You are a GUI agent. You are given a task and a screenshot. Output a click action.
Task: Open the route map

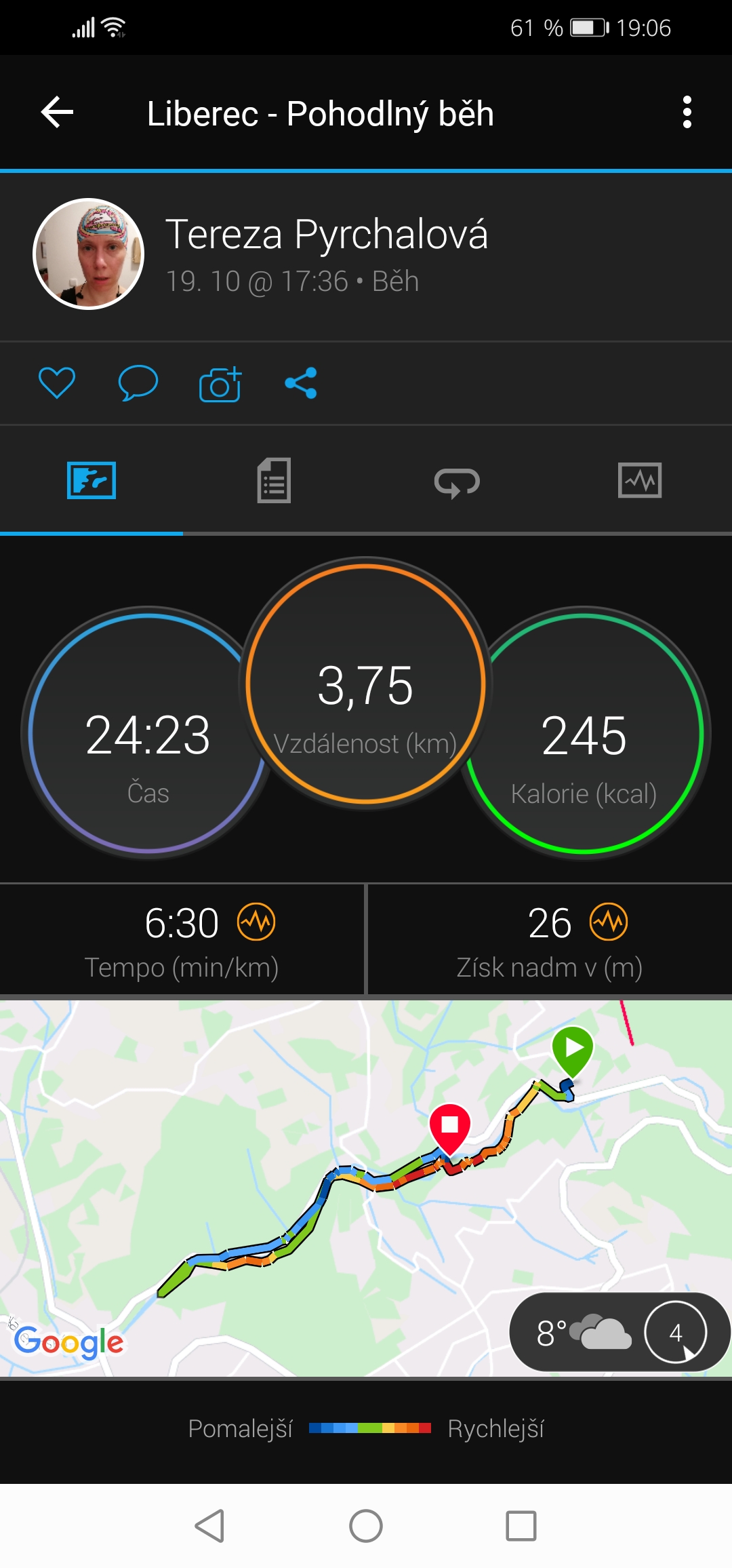(366, 1188)
